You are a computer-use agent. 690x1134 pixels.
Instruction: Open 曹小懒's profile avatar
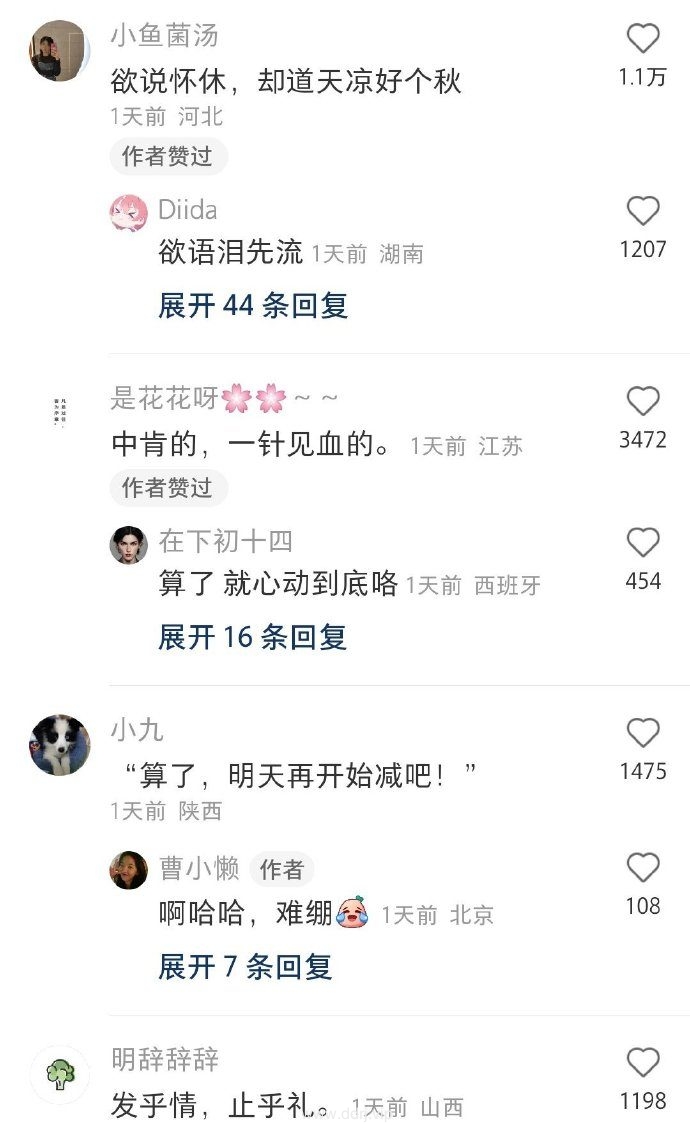click(x=129, y=870)
